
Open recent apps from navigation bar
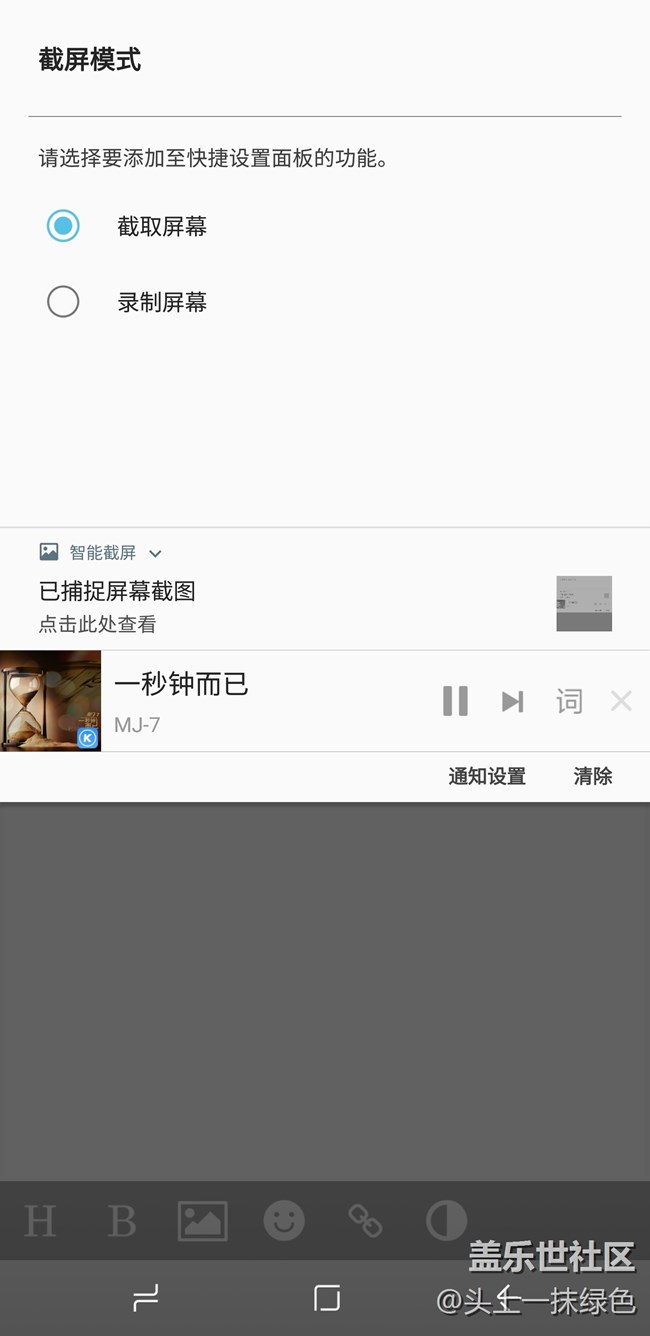146,1298
